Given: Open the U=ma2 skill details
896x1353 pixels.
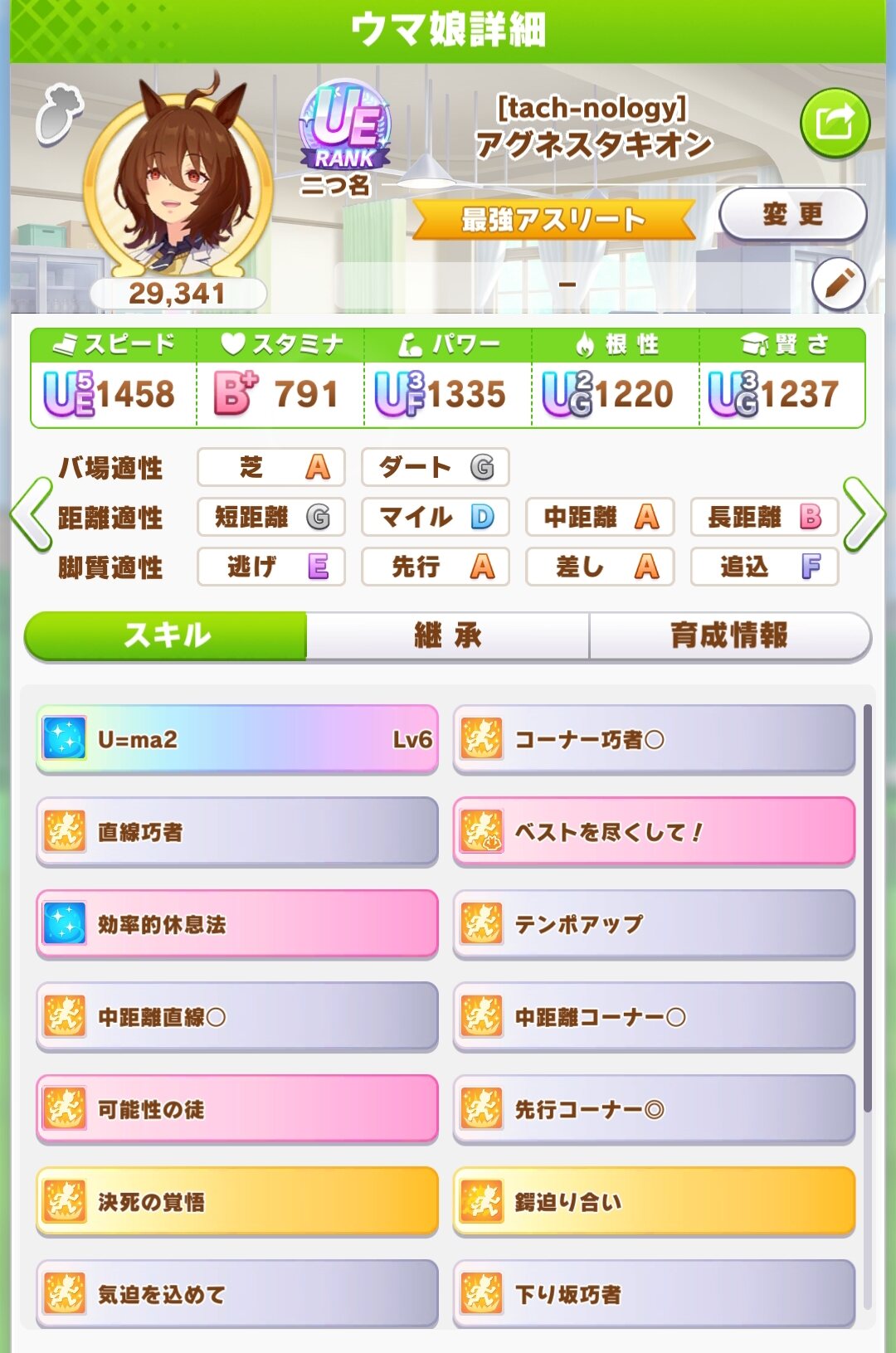Looking at the screenshot, I should click(x=237, y=739).
